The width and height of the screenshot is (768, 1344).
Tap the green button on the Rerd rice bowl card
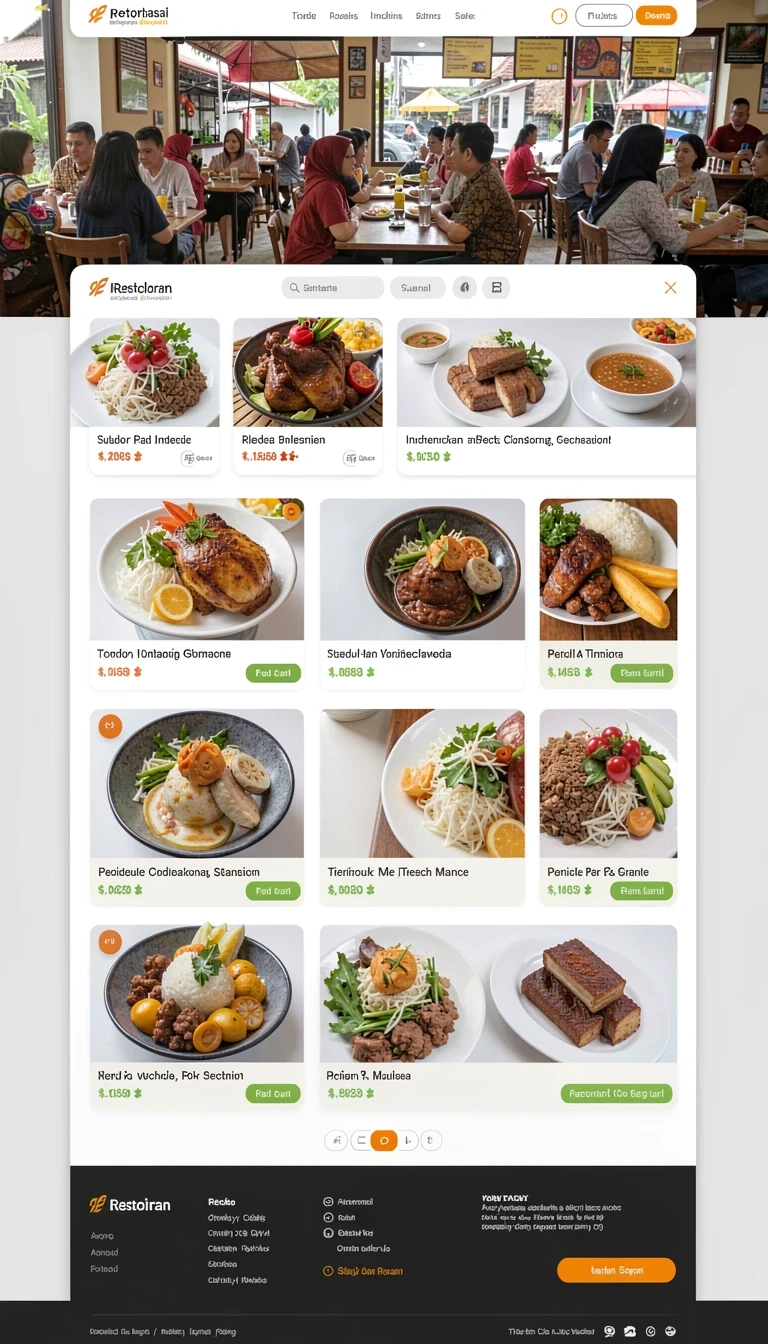coord(273,1094)
